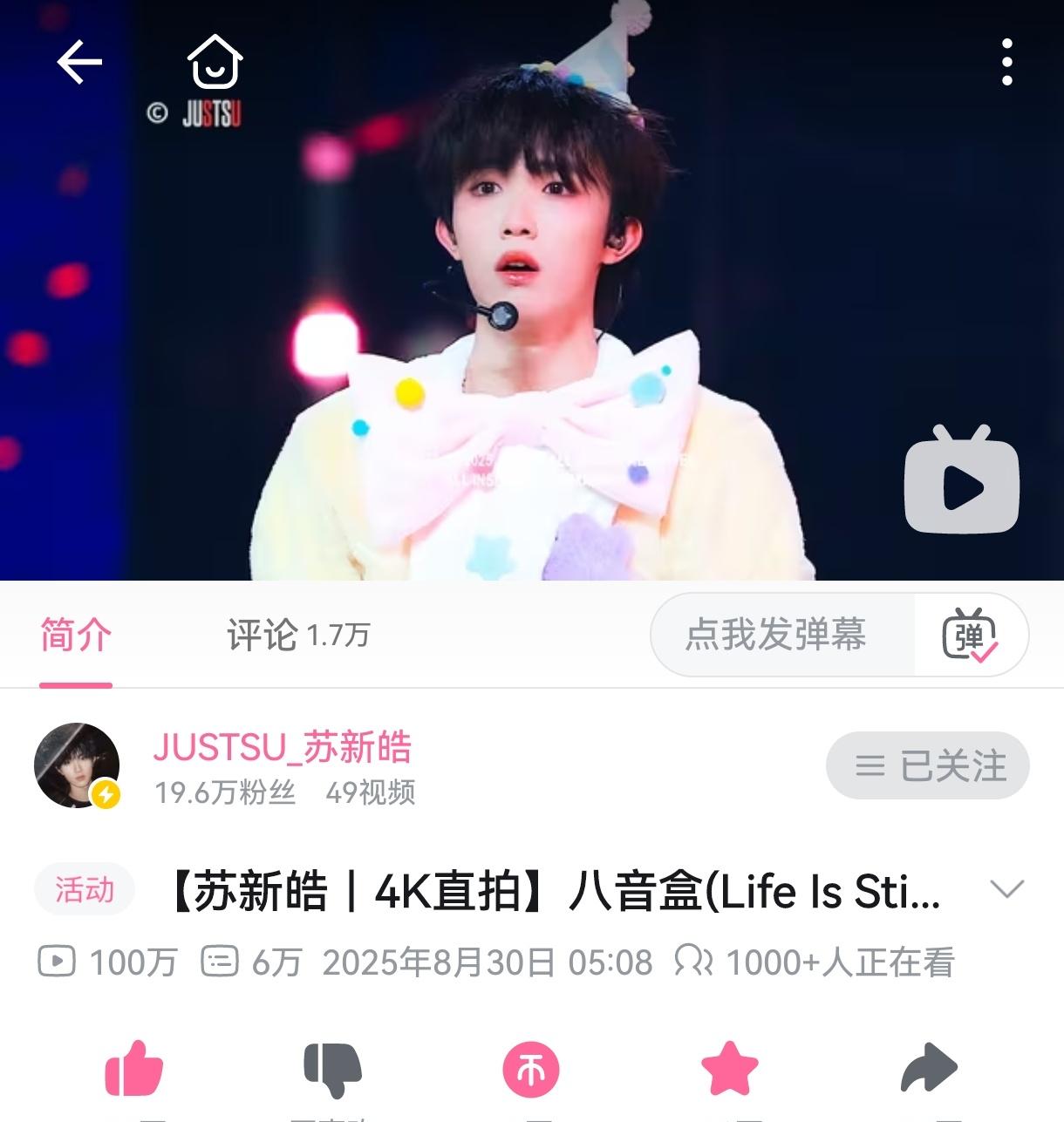Expand the video title description
Screen dimensions: 1064x1122
pos(1006,889)
